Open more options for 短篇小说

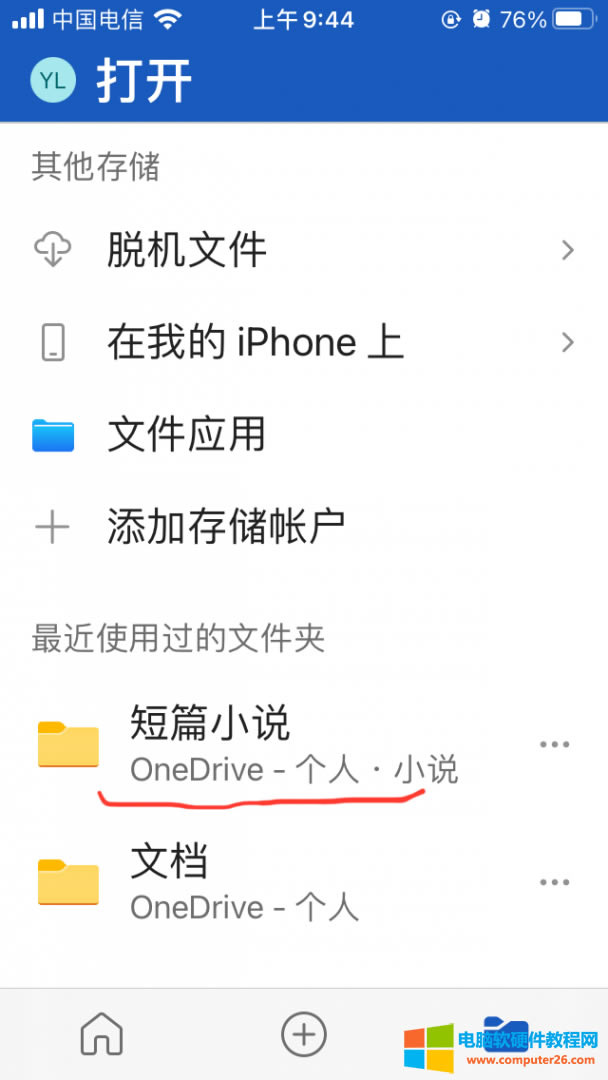pos(554,744)
